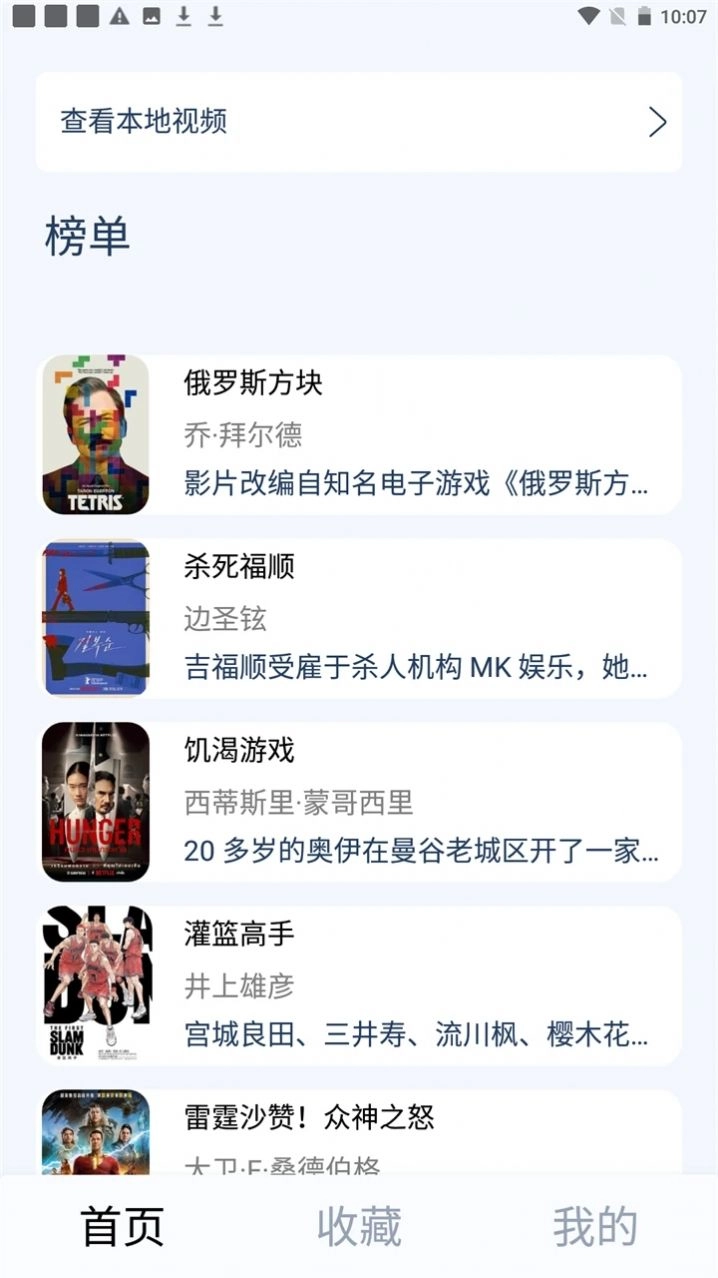The image size is (718, 1278).
Task: Go to the 我的 tab
Action: point(595,1227)
